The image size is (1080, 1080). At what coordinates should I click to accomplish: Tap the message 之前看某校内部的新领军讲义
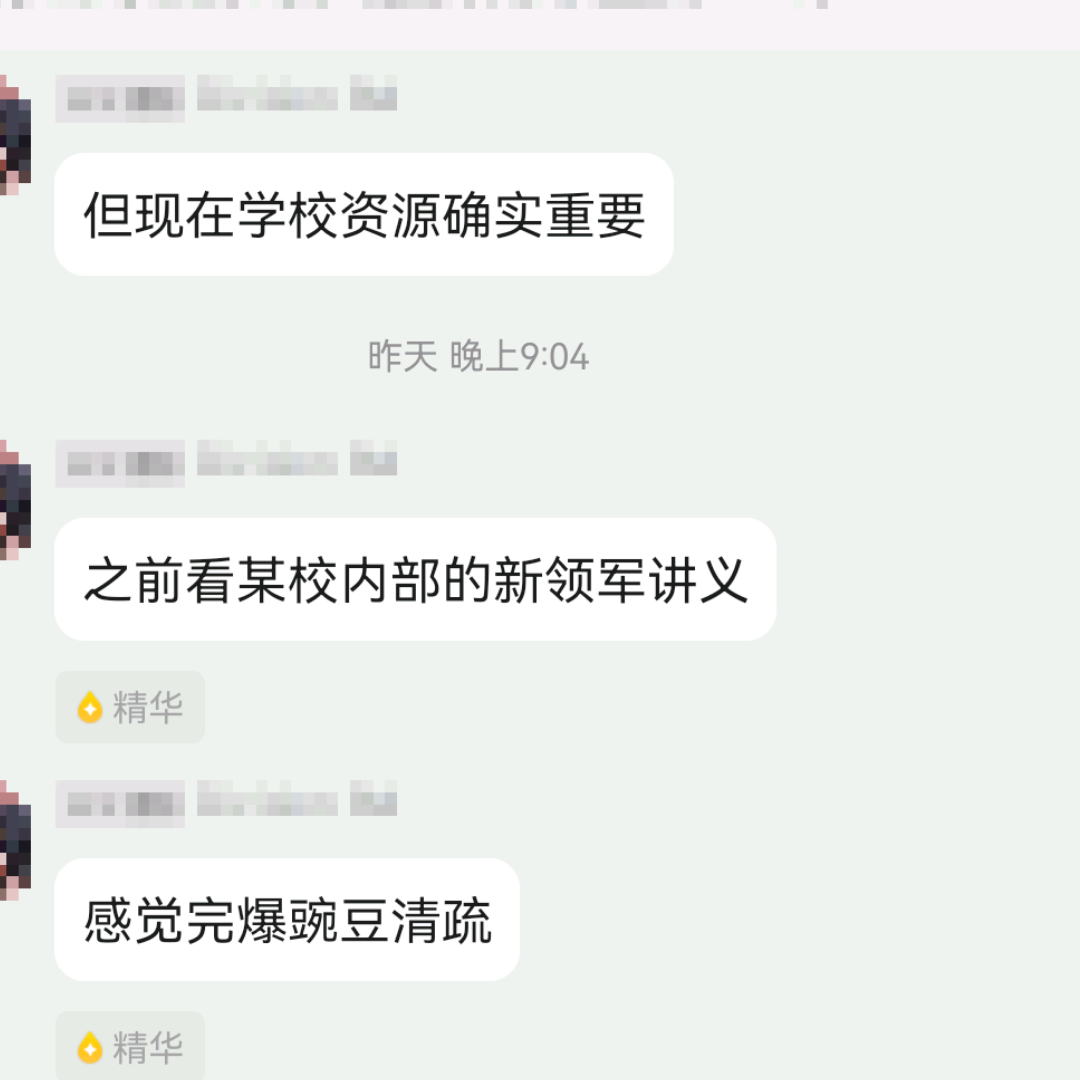click(x=415, y=580)
